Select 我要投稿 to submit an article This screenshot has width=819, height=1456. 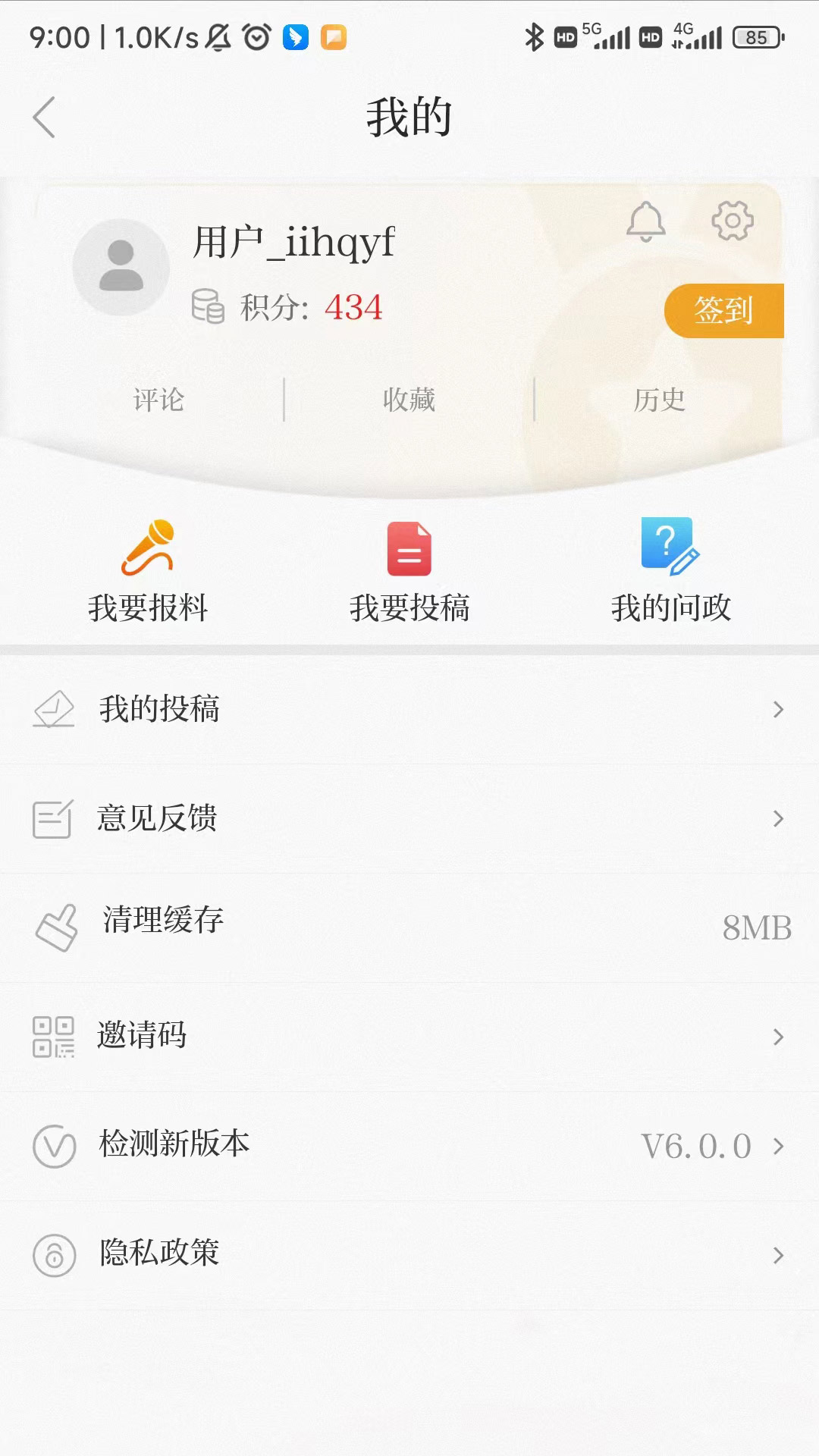point(409,571)
